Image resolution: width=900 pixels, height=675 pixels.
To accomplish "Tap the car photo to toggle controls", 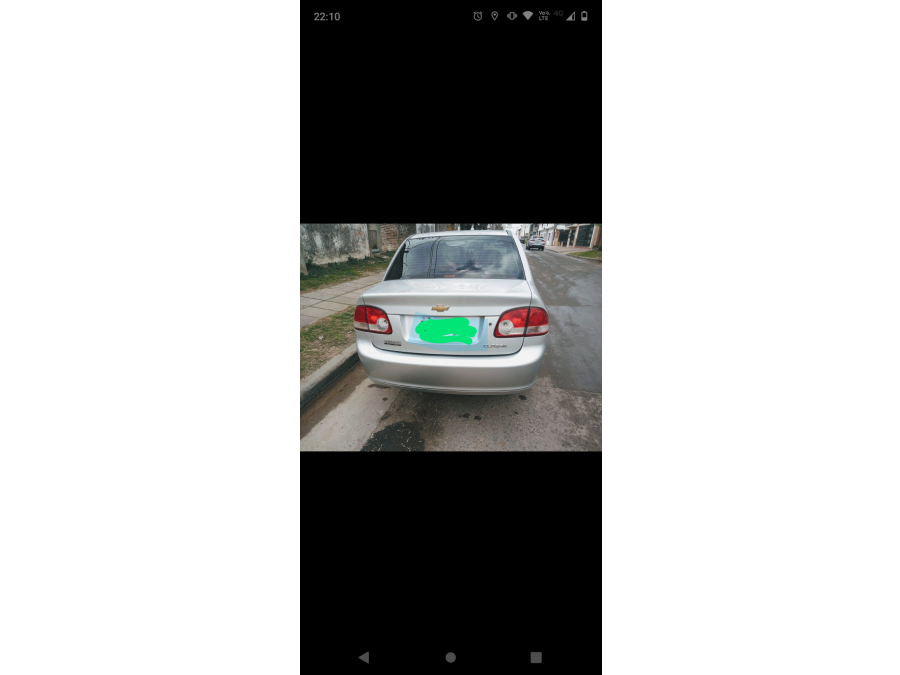I will [450, 337].
